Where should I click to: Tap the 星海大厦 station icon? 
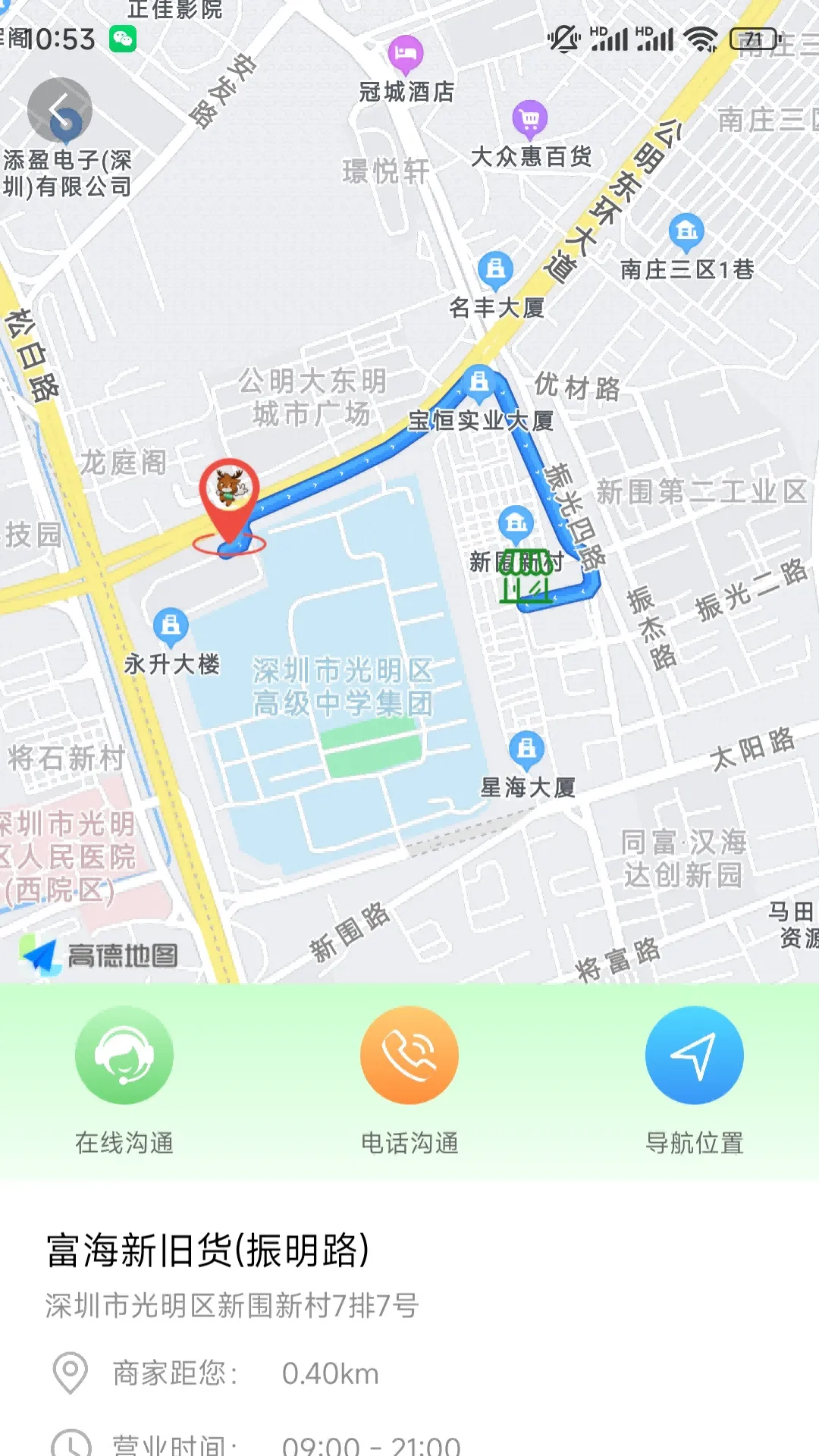[527, 747]
